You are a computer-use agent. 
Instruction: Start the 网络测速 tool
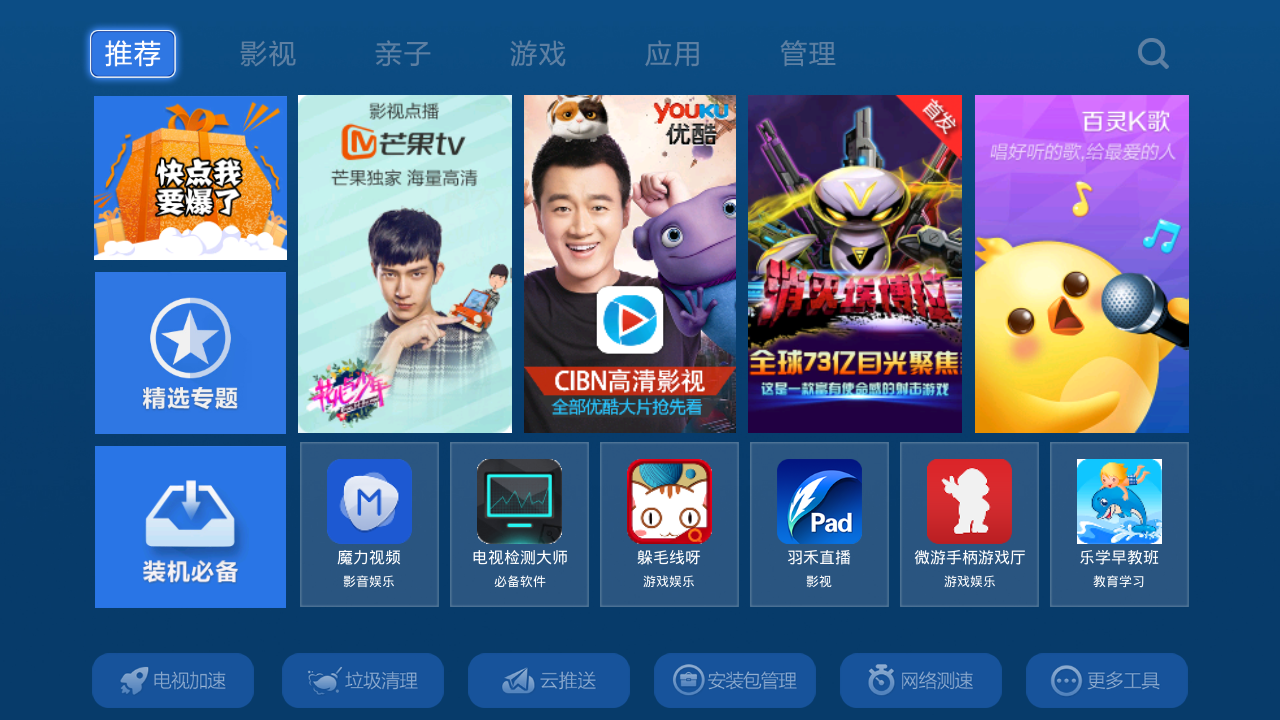coord(921,681)
